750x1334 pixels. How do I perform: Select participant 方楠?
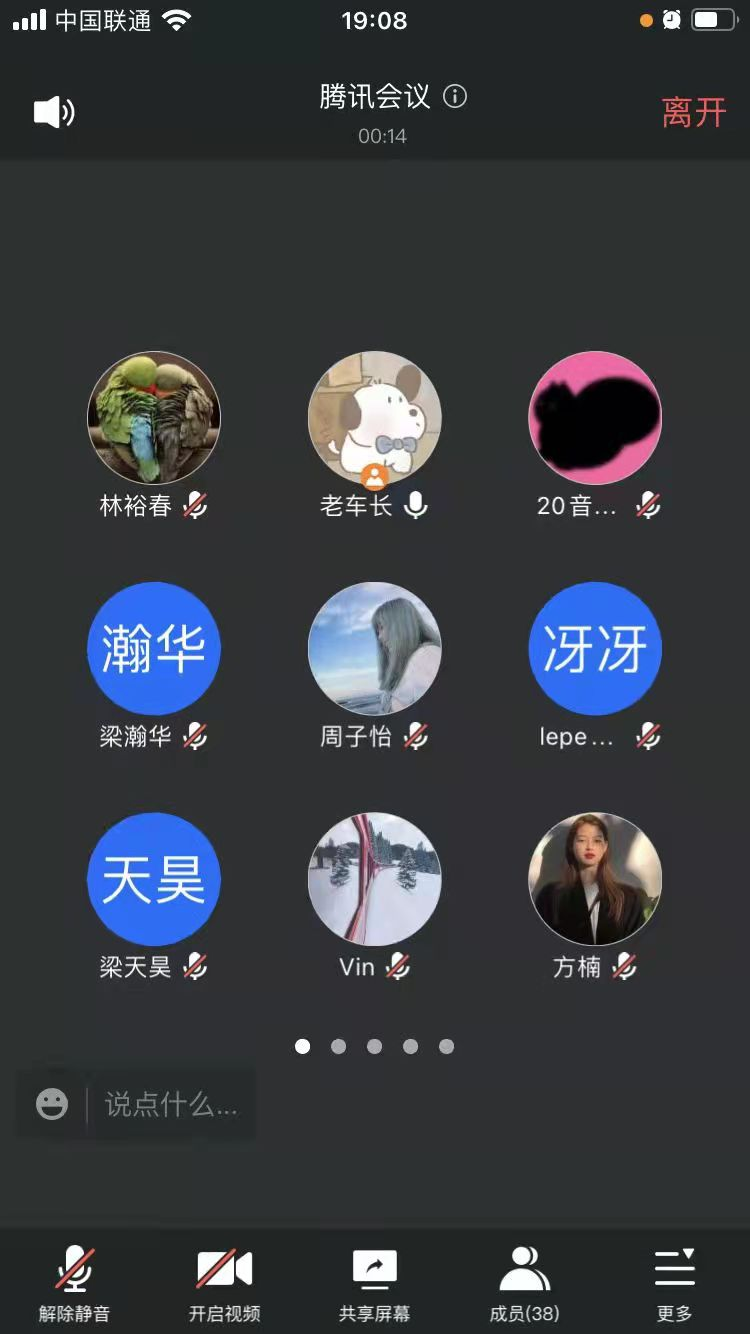(x=595, y=879)
